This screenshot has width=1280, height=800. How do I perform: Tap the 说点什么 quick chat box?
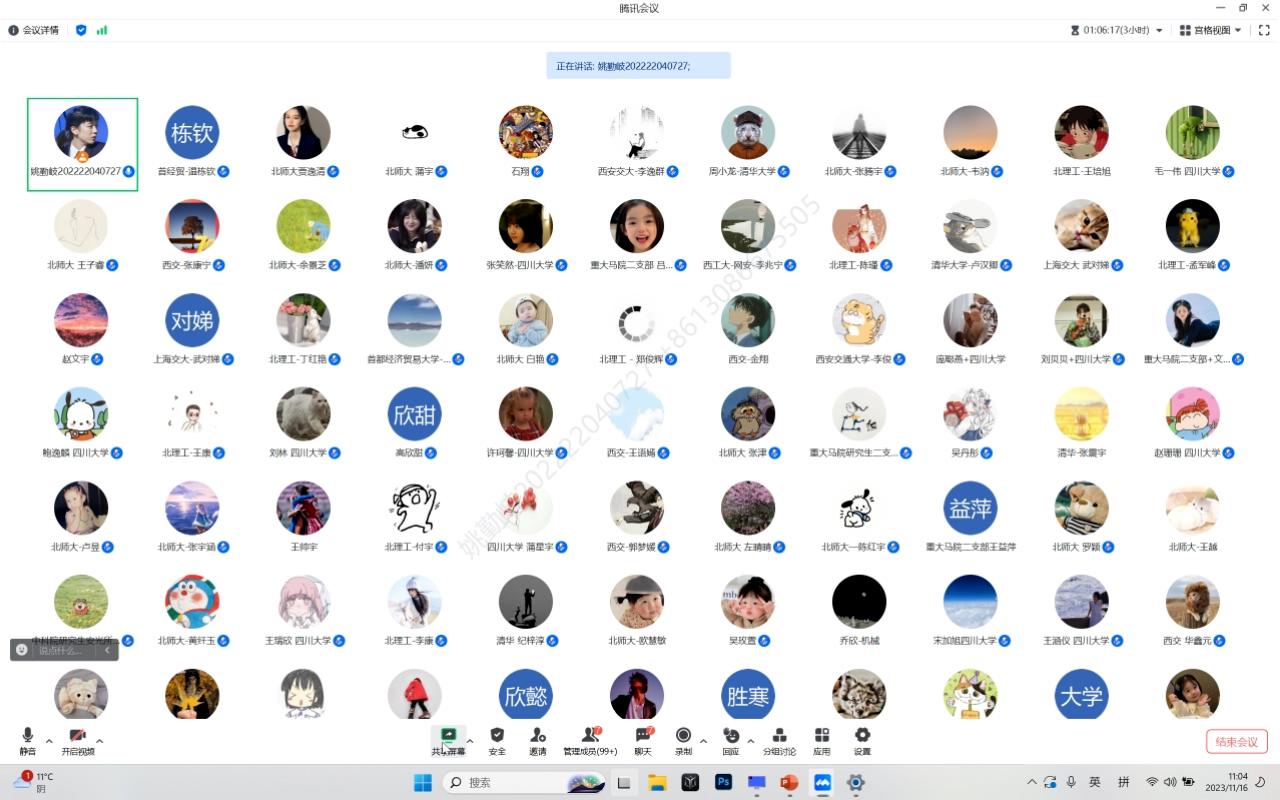tap(60, 650)
